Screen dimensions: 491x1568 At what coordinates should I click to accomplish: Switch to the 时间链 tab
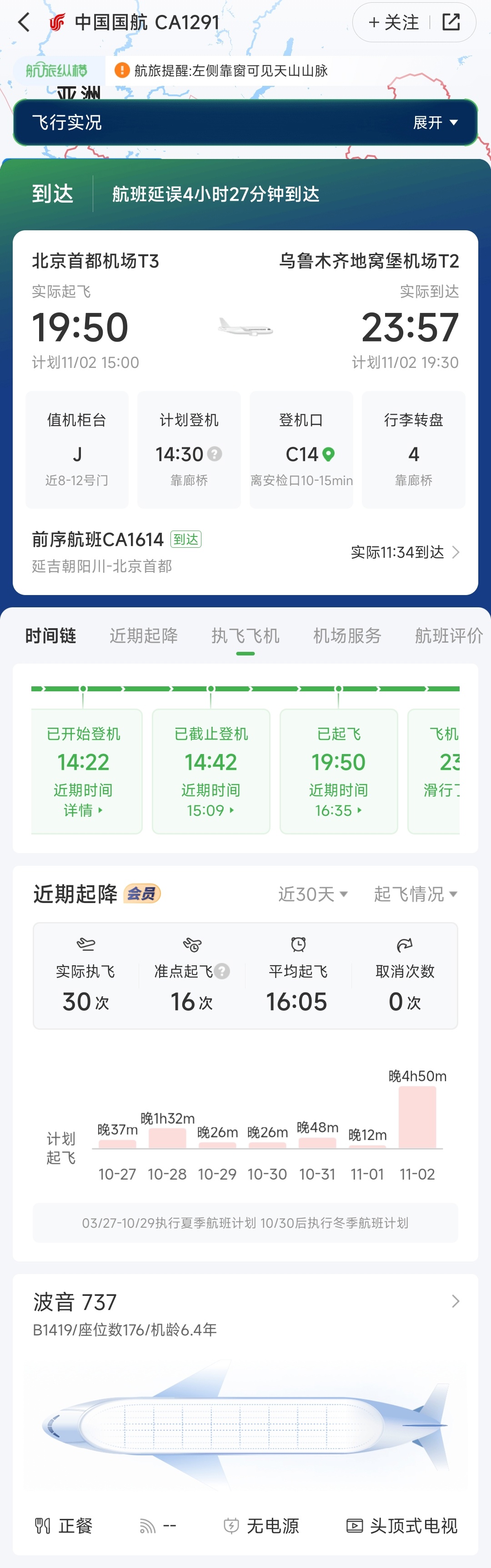pos(50,635)
